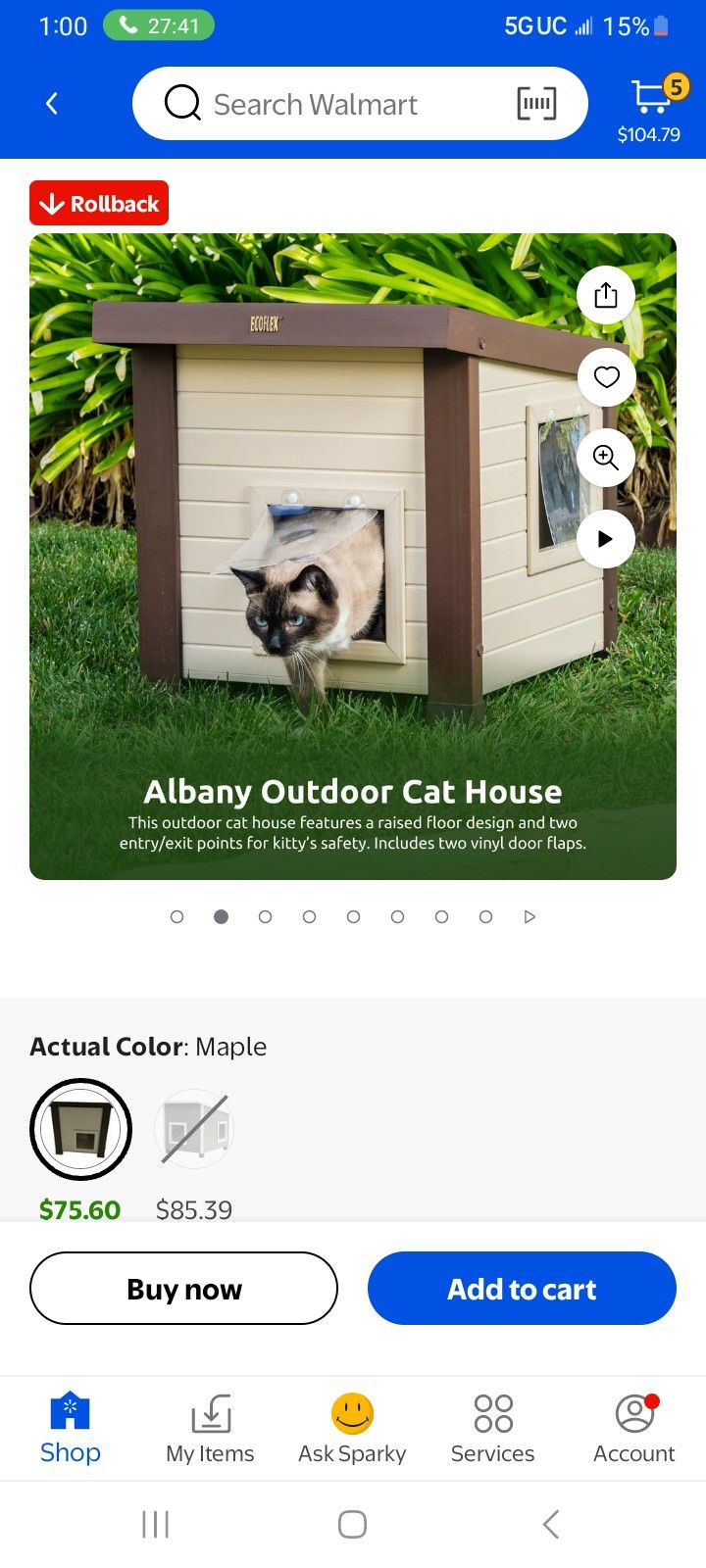Add the item to cart
Viewport: 706px width, 1568px height.
click(x=522, y=1288)
